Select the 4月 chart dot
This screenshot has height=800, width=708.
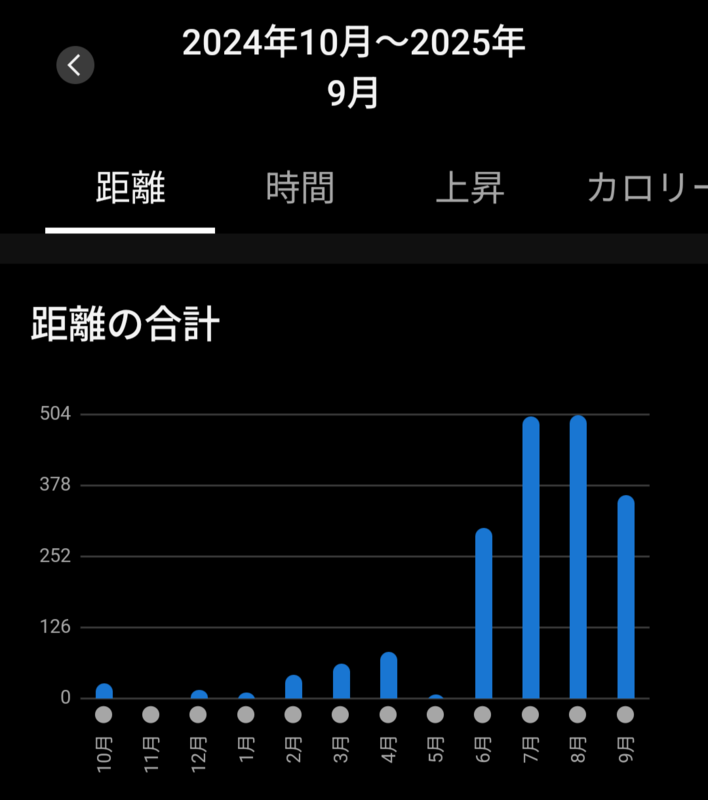(388, 714)
